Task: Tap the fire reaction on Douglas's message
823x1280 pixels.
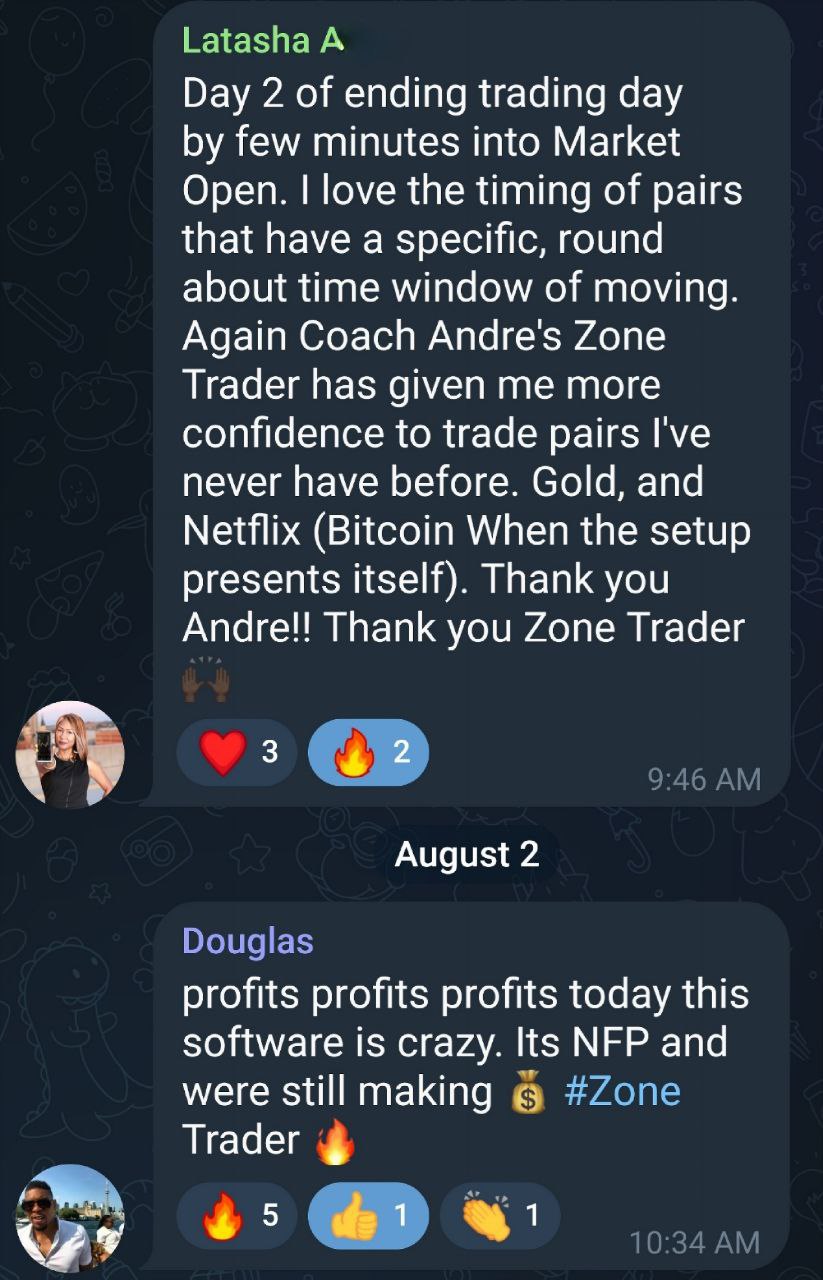Action: [x=236, y=1214]
